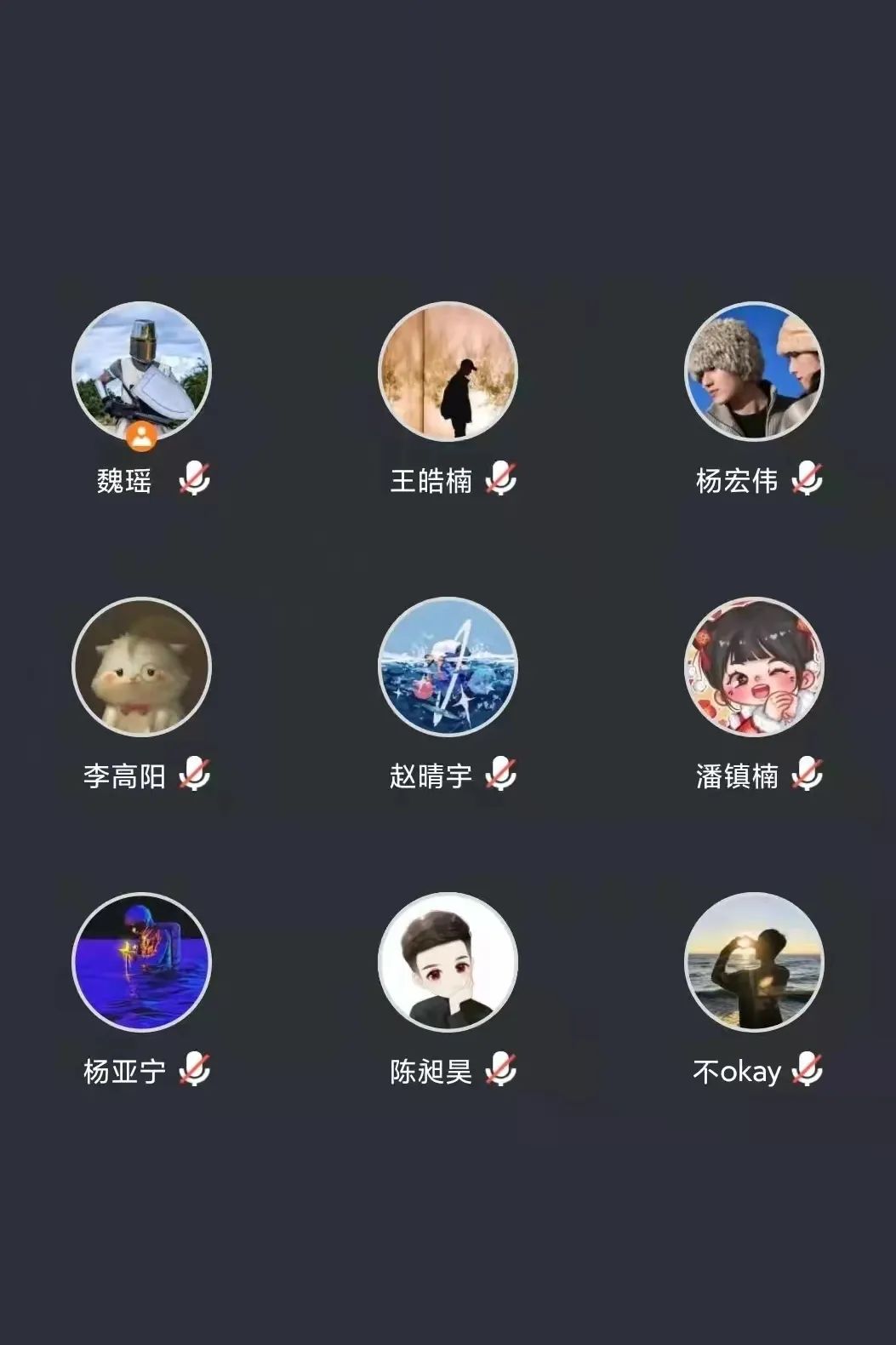Viewport: 896px width, 1345px height.
Task: Select participant 杨亚宁's tile
Action: [141, 962]
